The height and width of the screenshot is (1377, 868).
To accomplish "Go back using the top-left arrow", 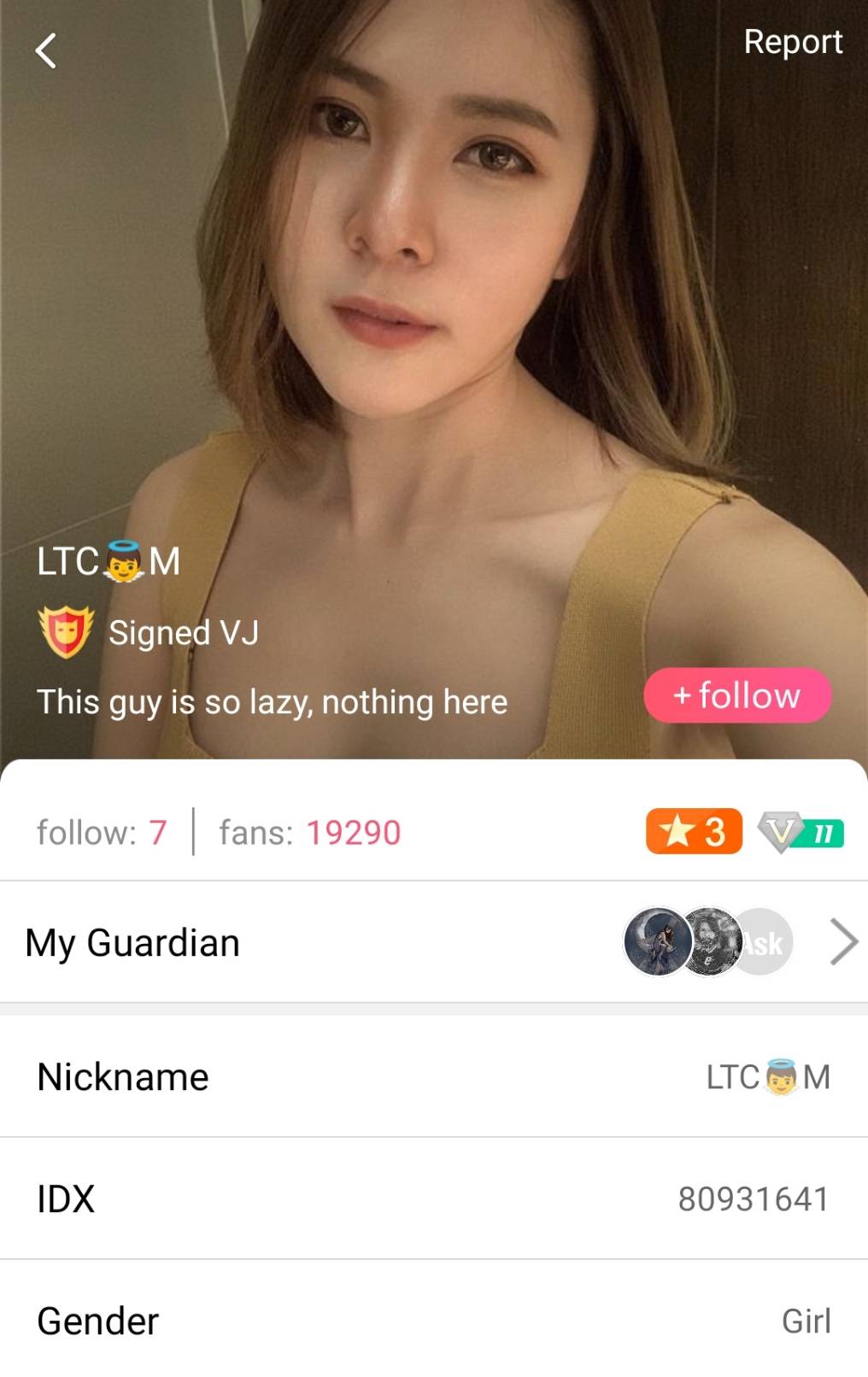I will (46, 51).
